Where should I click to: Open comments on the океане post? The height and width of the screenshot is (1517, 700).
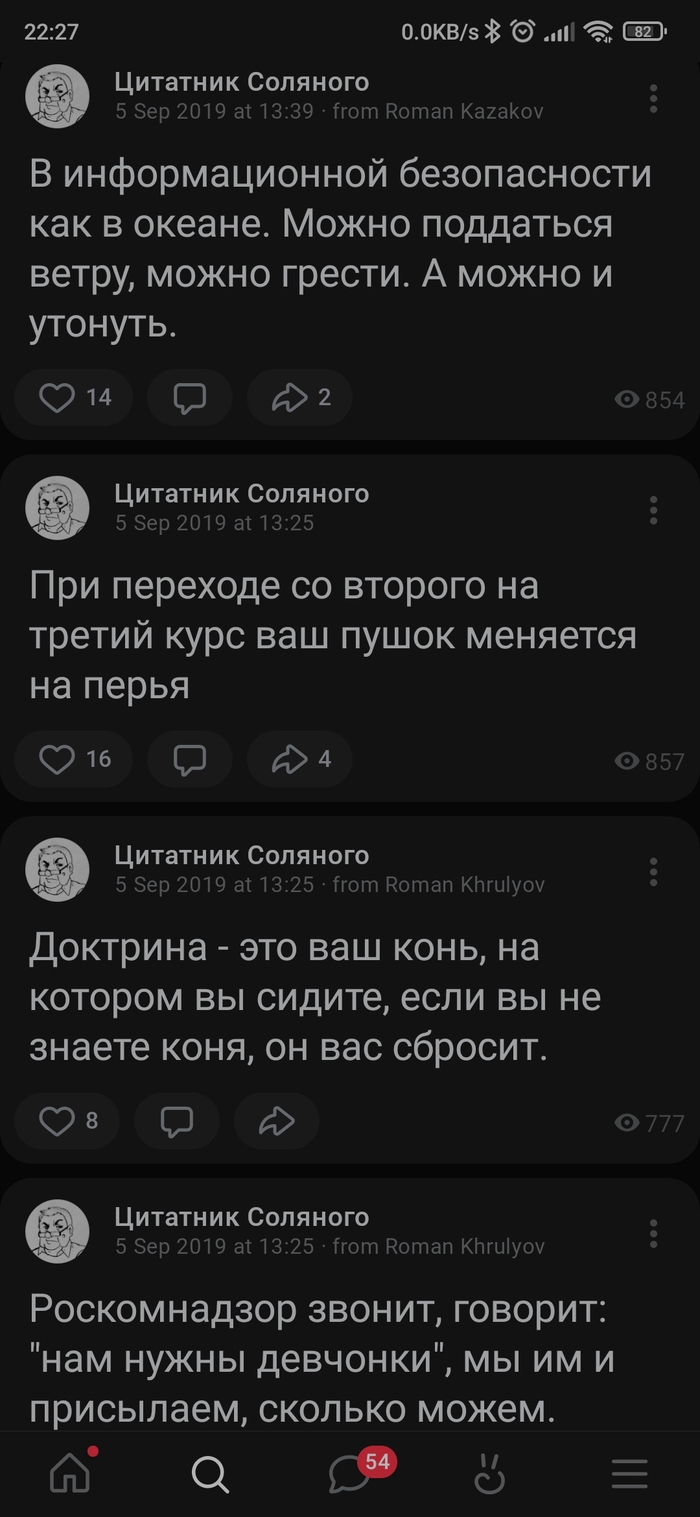click(x=190, y=398)
